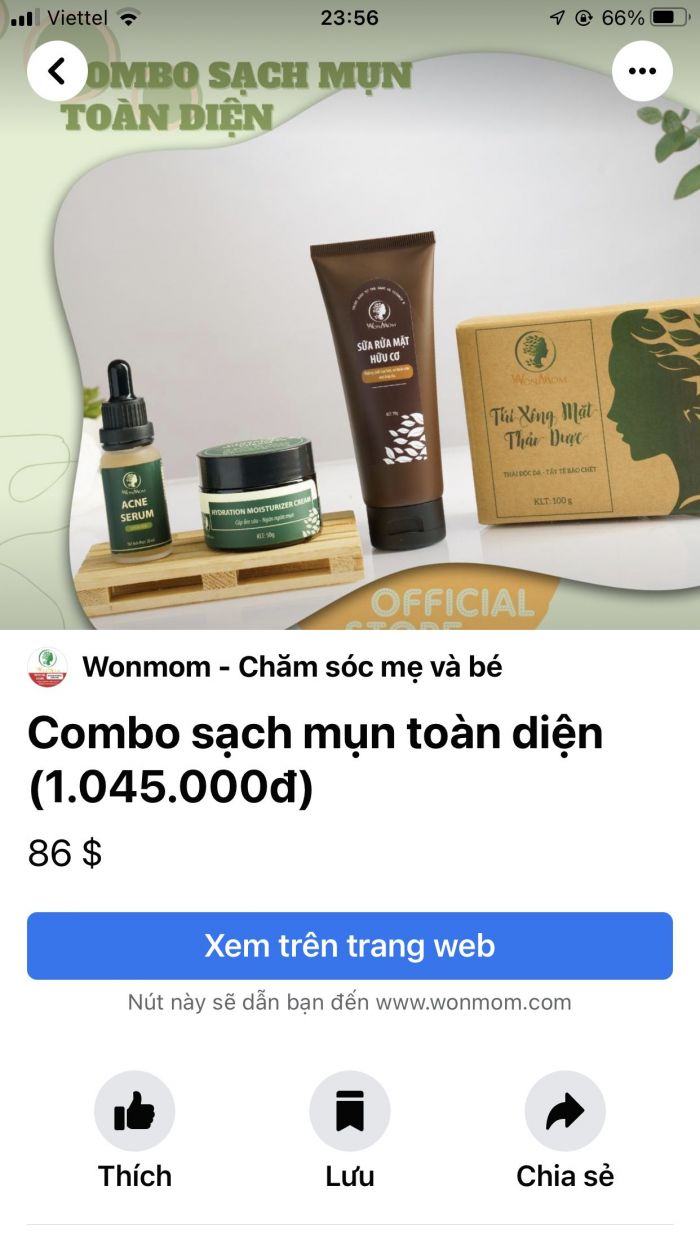Image resolution: width=700 pixels, height=1244 pixels.
Task: Open the three-dot overflow menu
Action: 641,71
